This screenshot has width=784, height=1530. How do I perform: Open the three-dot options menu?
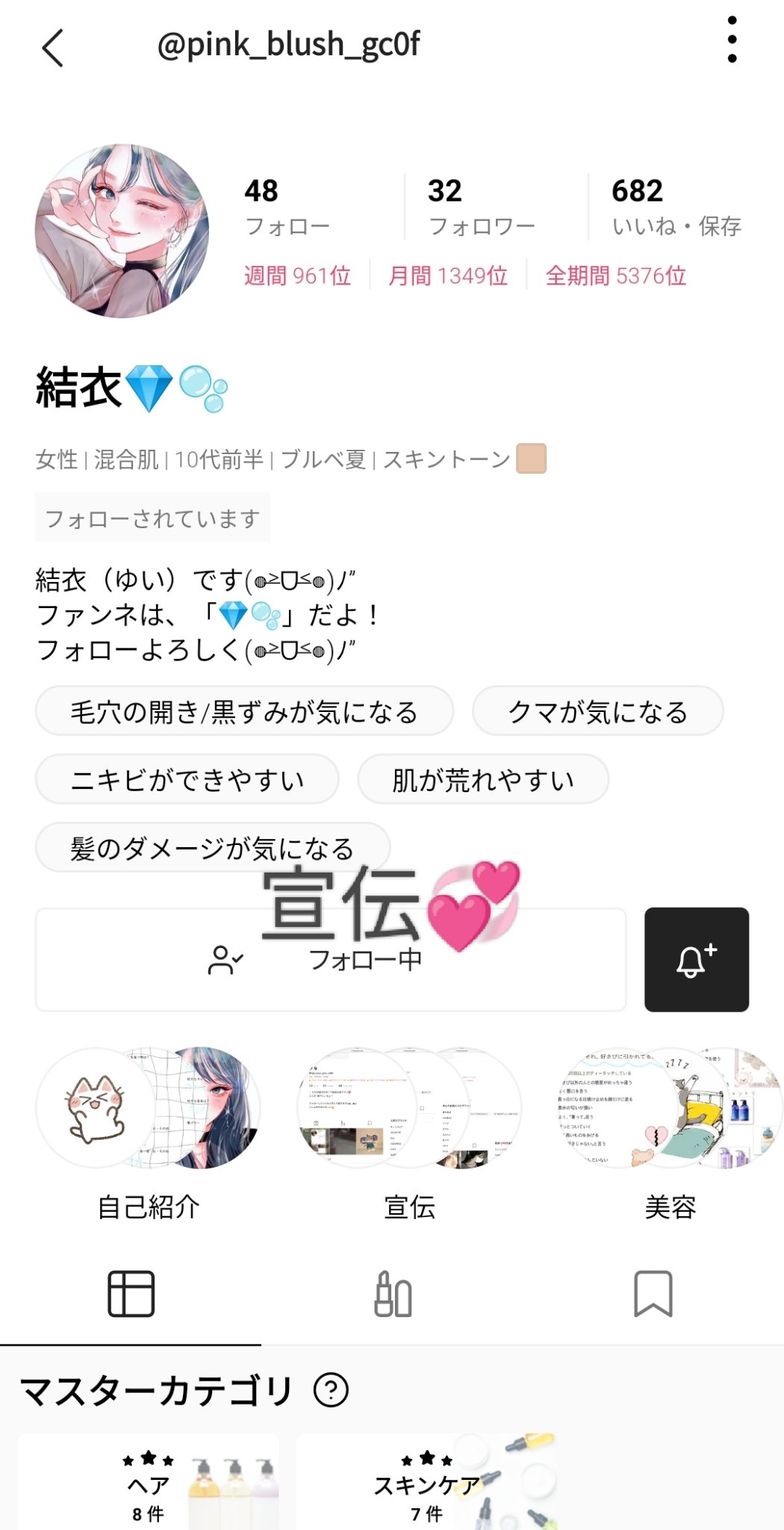coord(732,39)
